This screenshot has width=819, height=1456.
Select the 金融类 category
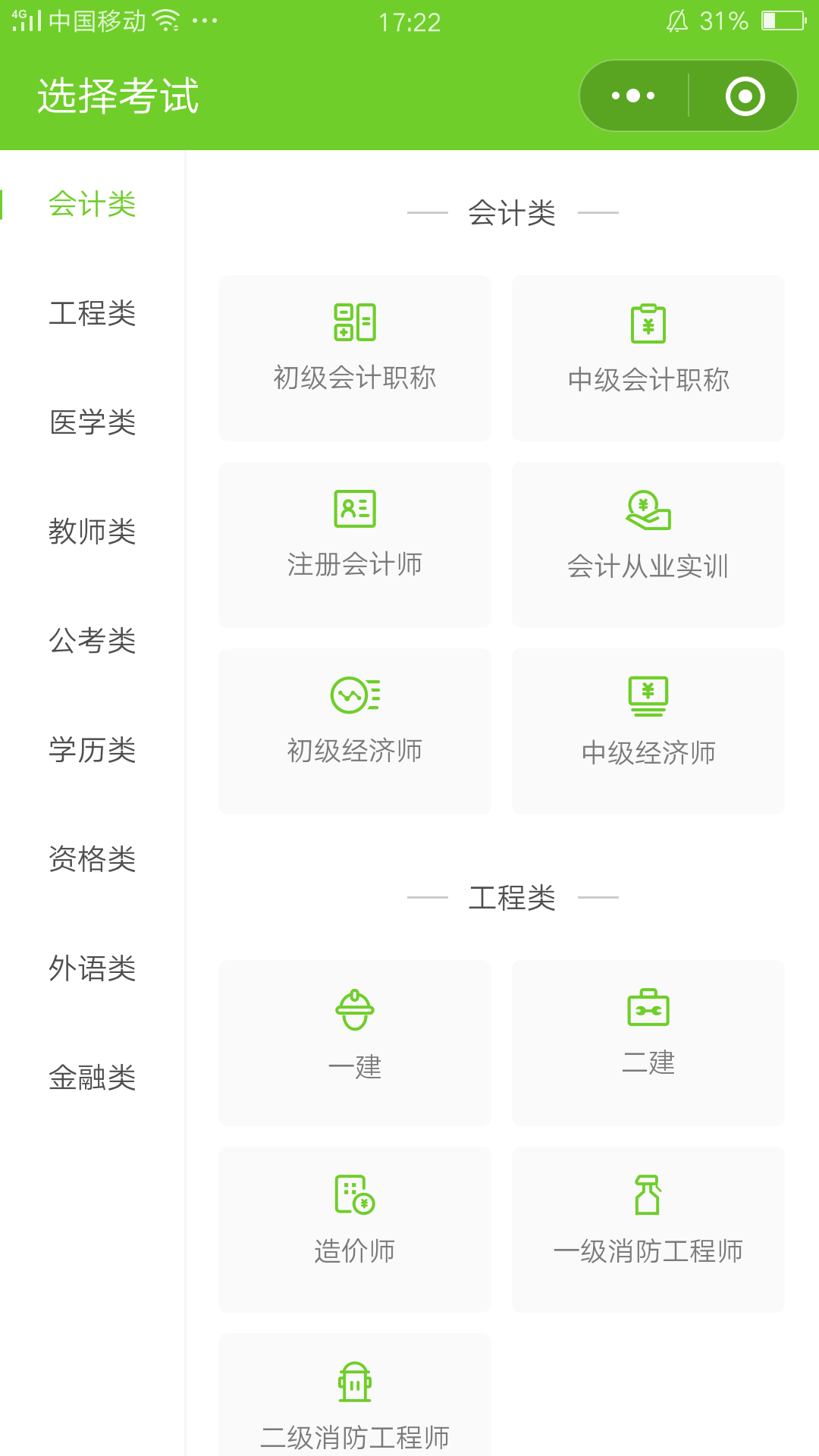(93, 1078)
